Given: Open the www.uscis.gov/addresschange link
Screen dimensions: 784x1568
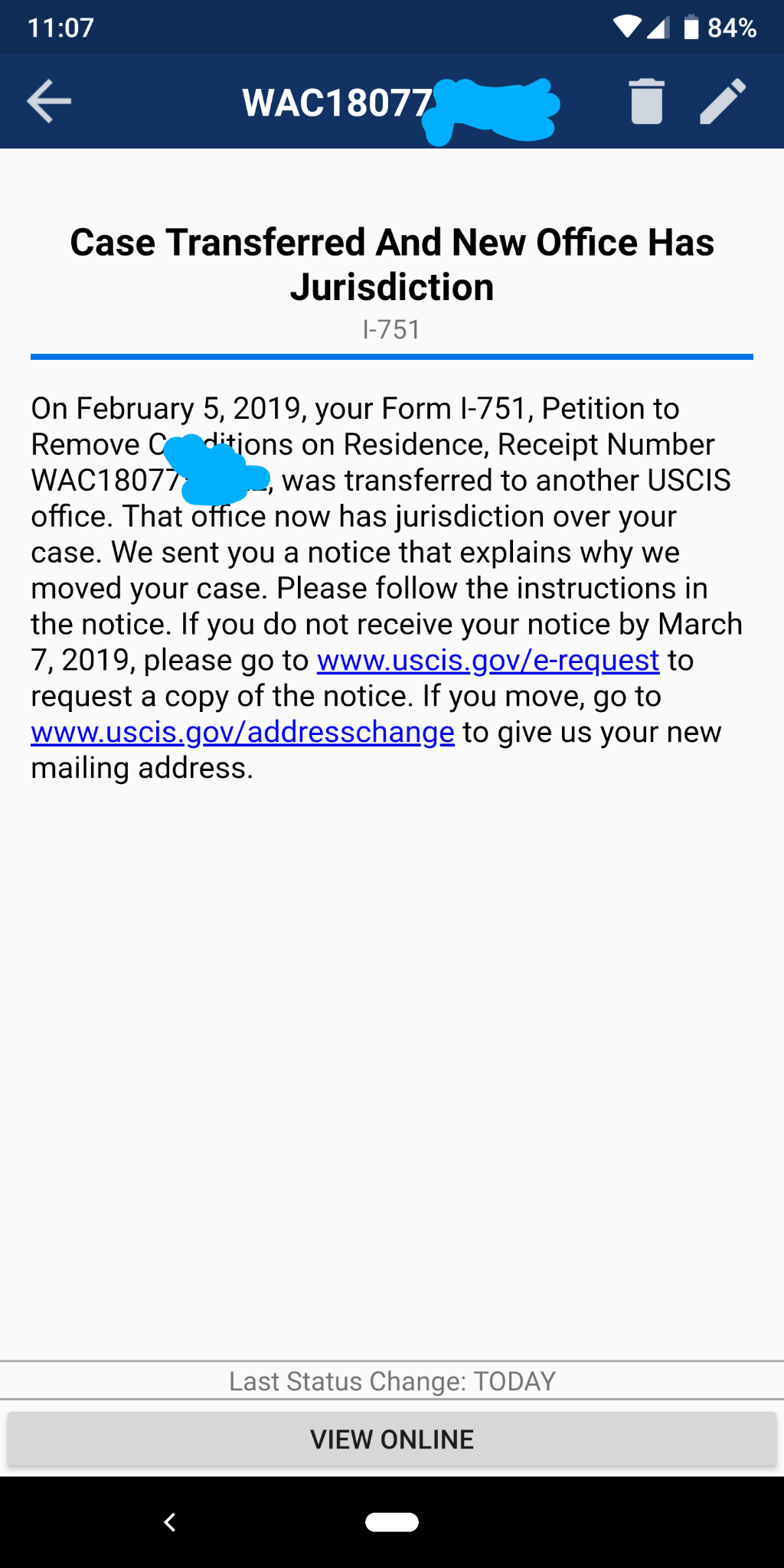Looking at the screenshot, I should click(243, 732).
